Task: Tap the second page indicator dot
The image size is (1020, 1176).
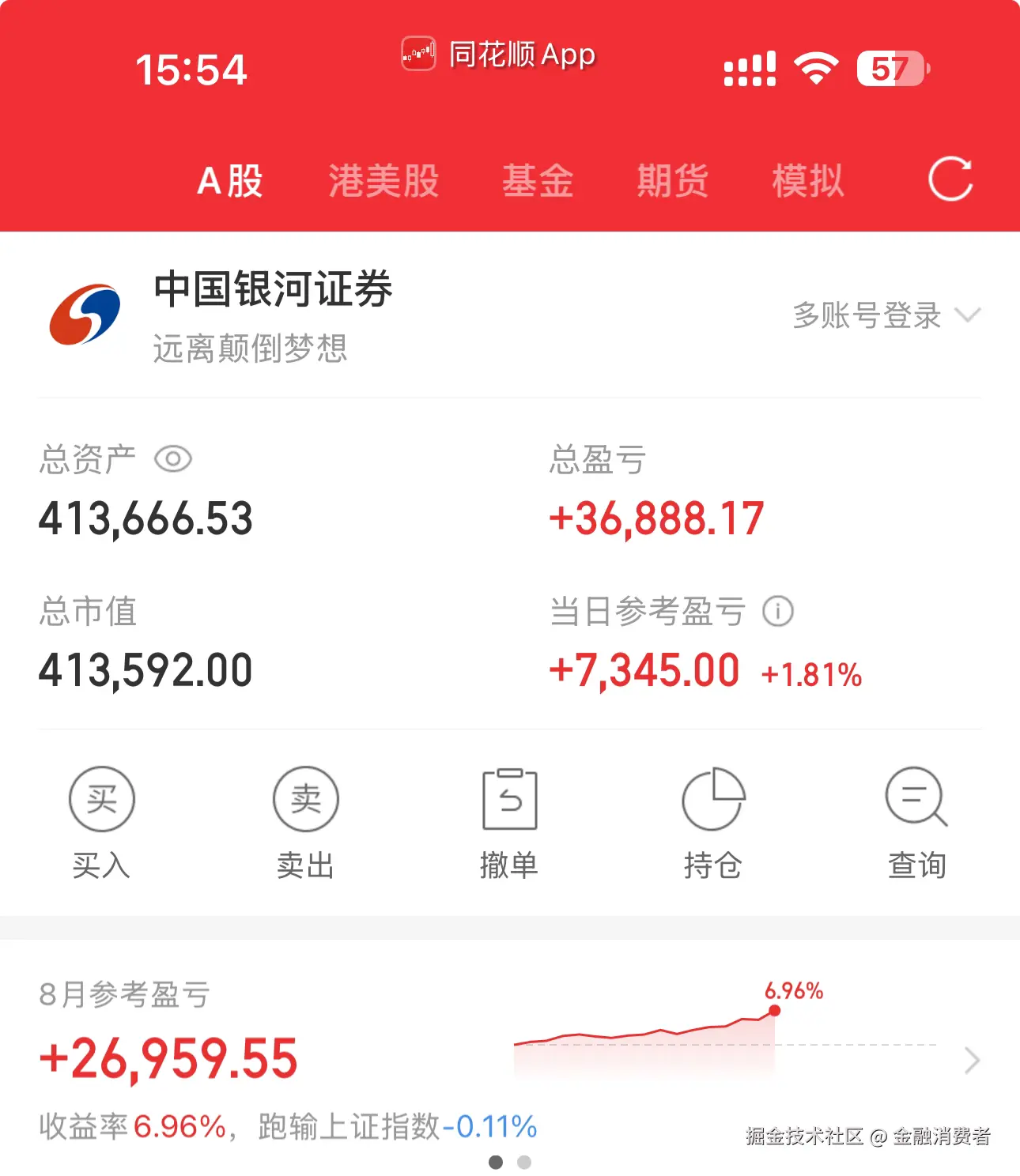Action: click(523, 1163)
